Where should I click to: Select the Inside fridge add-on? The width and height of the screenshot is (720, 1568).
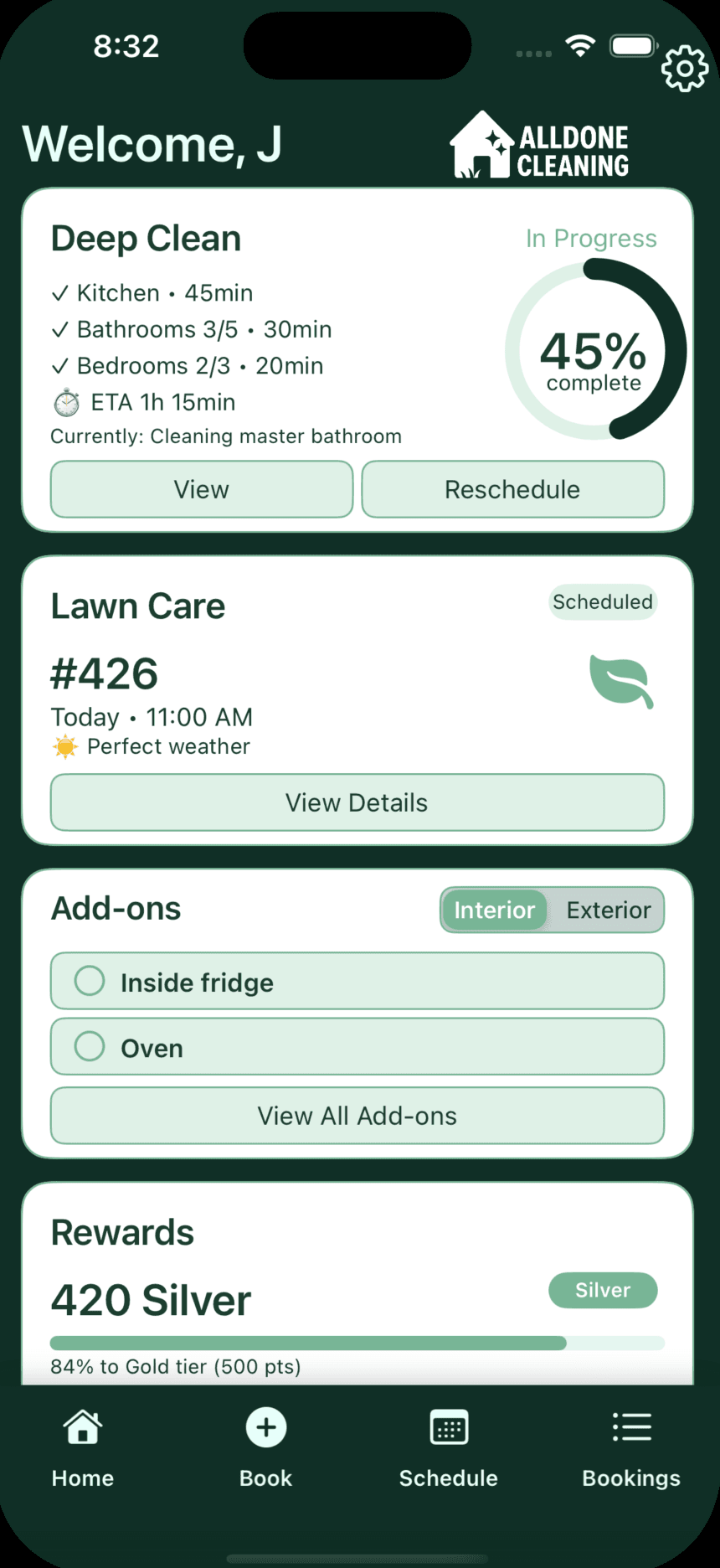click(357, 981)
